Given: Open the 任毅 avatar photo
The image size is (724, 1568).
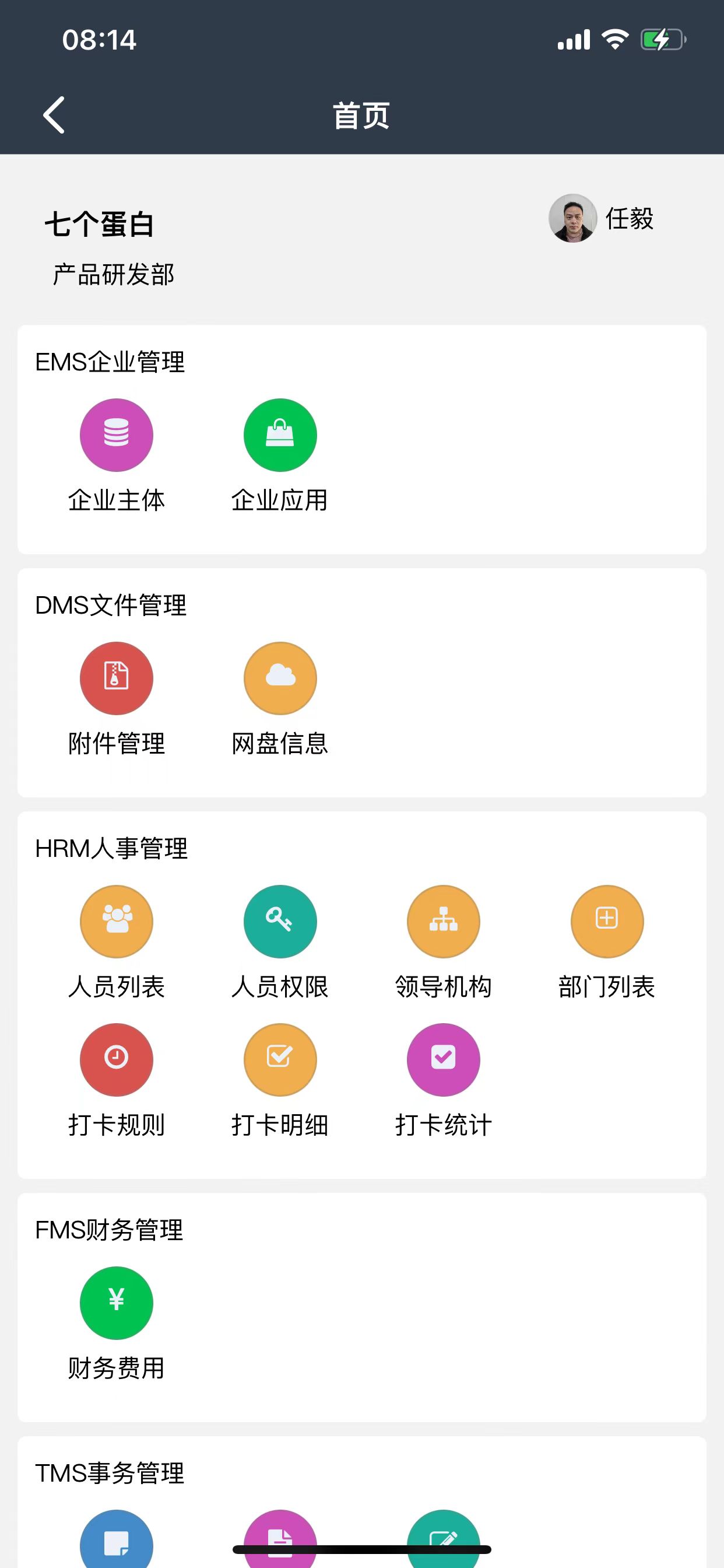Looking at the screenshot, I should coord(572,220).
